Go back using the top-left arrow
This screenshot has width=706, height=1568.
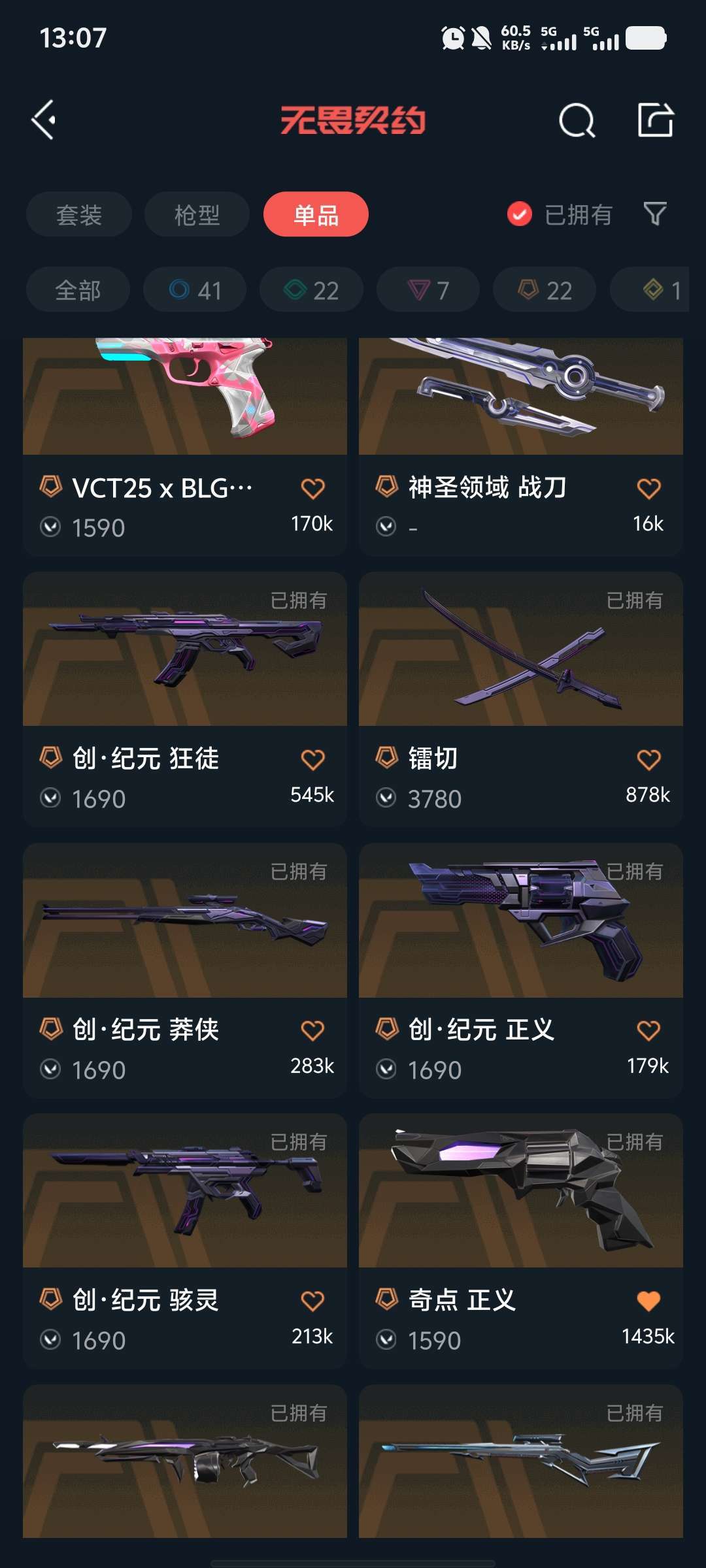[x=44, y=120]
